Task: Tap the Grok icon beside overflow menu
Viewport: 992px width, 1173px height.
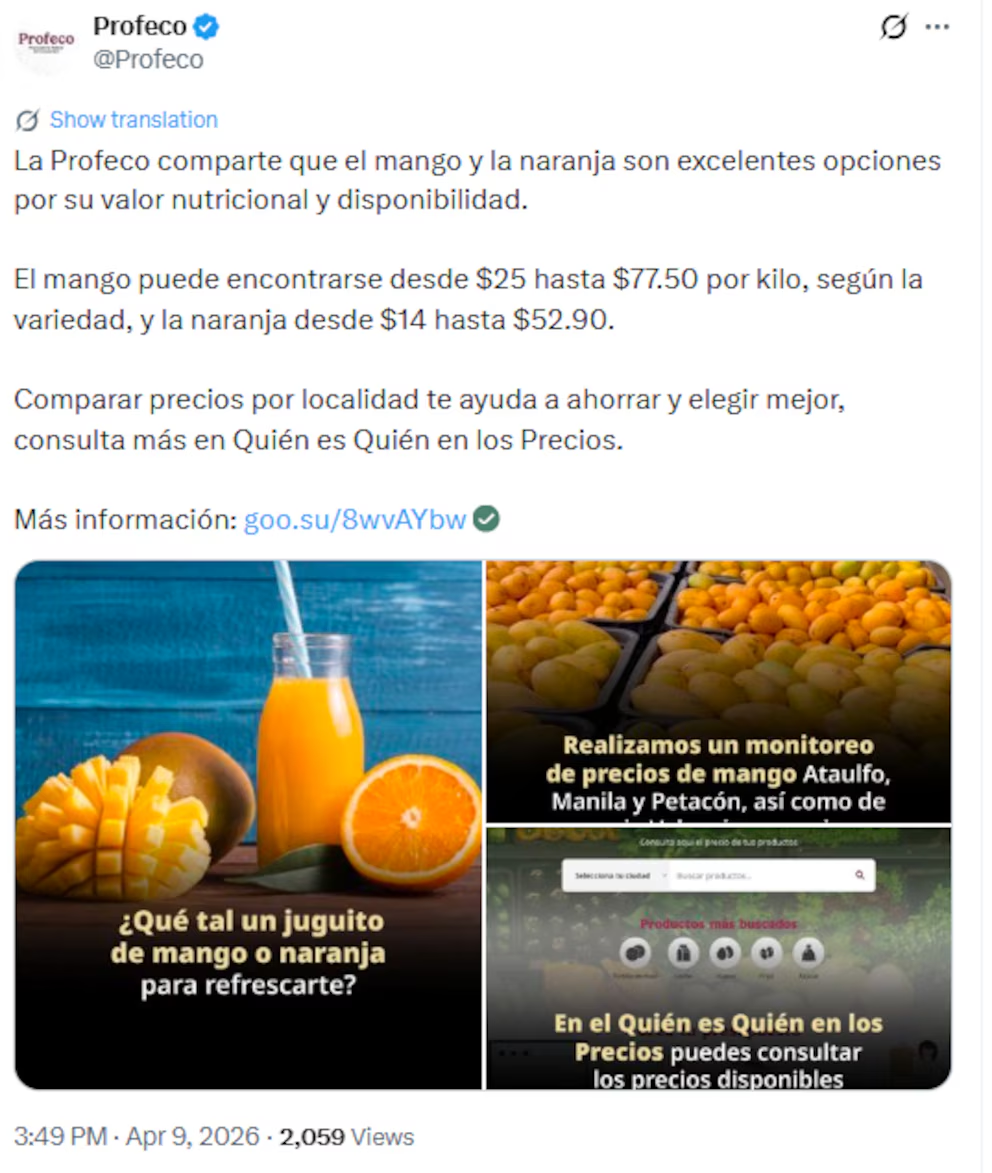Action: coord(893,28)
